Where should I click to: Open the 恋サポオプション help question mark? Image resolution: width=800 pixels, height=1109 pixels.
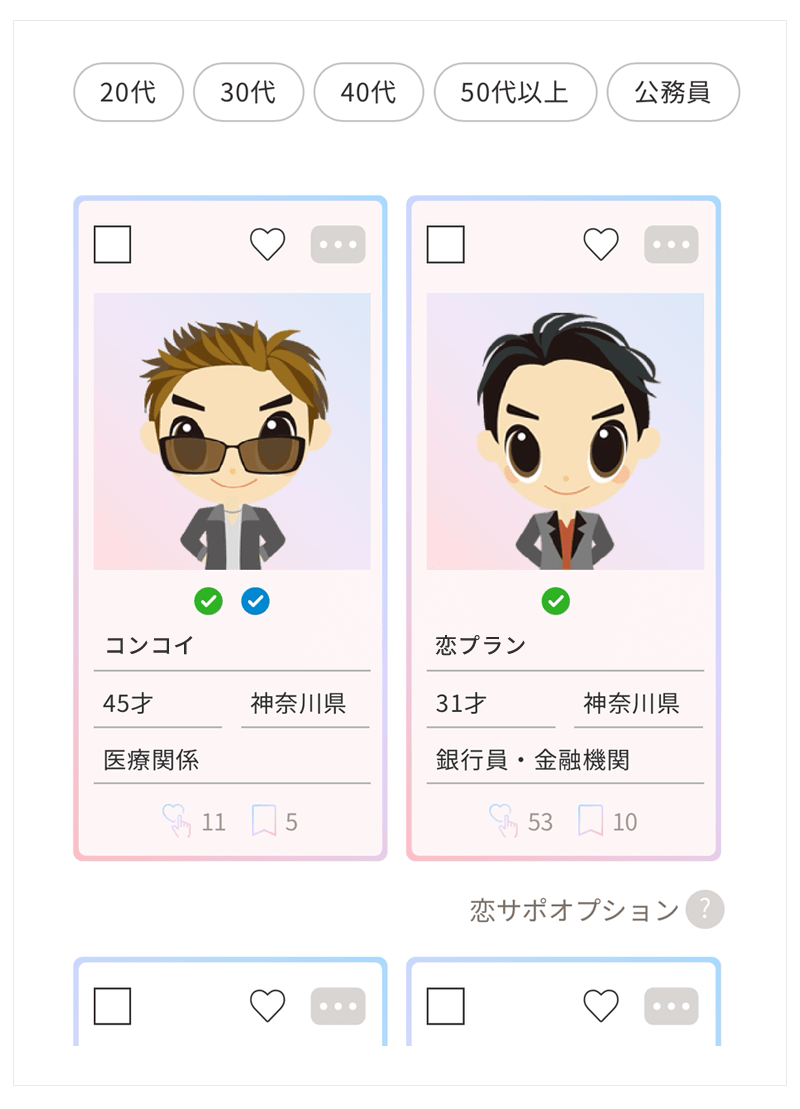click(705, 910)
